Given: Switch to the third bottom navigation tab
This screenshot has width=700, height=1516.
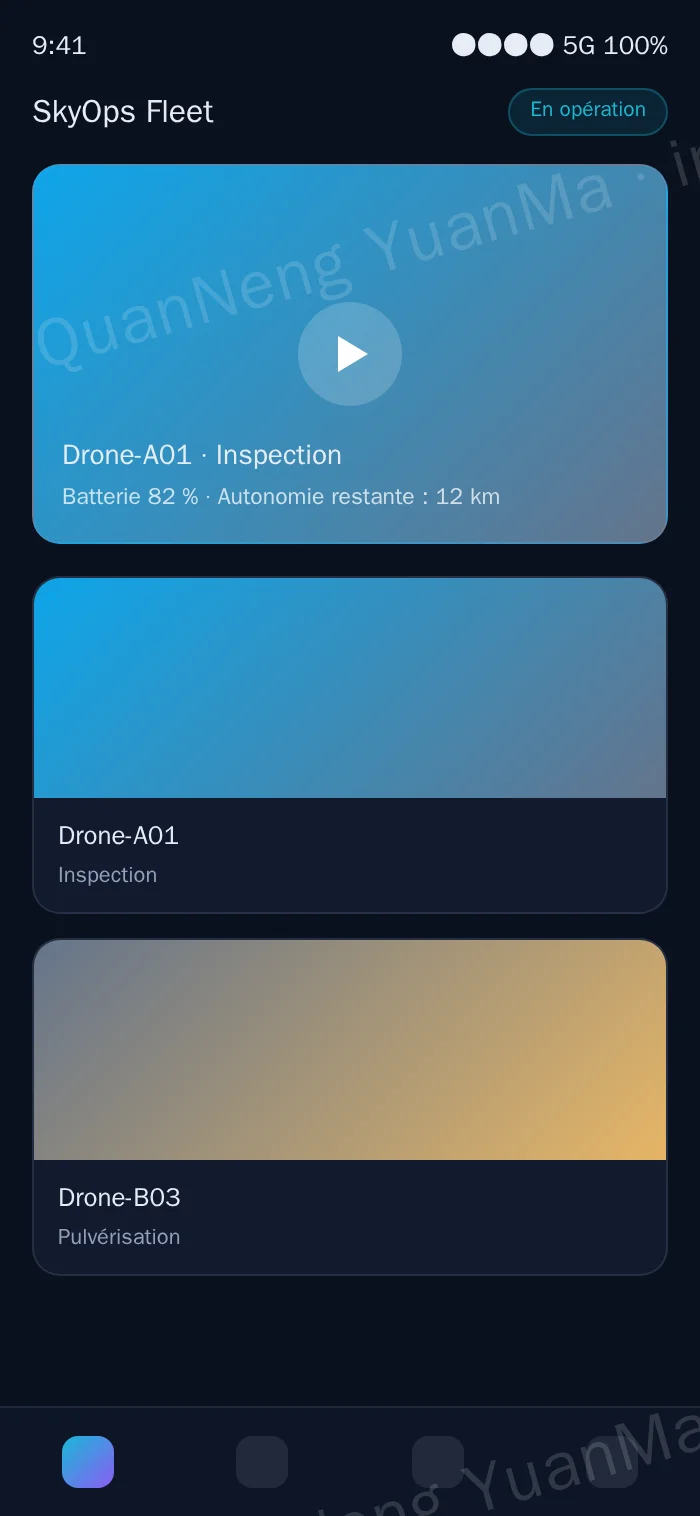Looking at the screenshot, I should pos(438,1462).
